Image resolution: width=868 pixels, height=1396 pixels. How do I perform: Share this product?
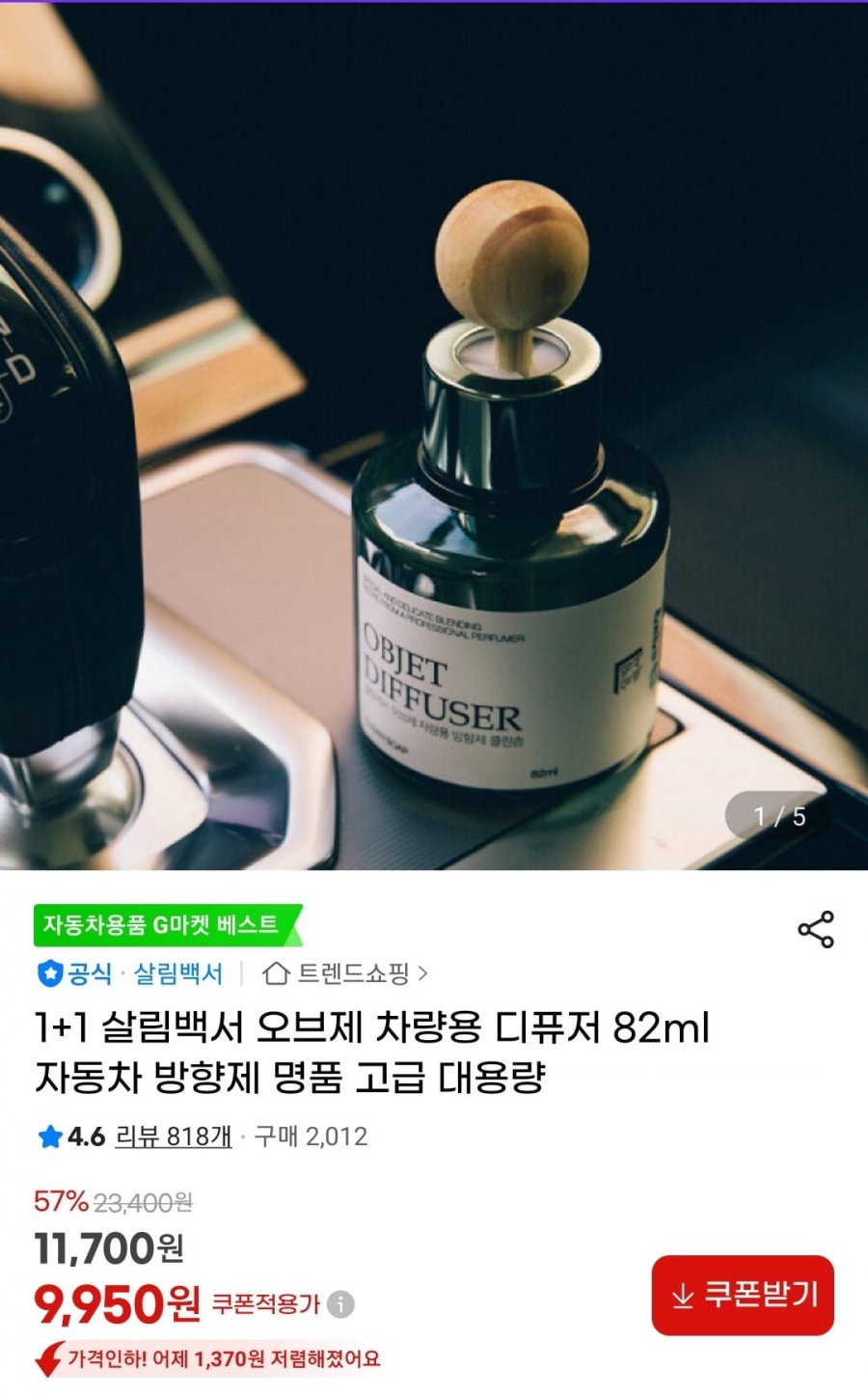pos(815,929)
